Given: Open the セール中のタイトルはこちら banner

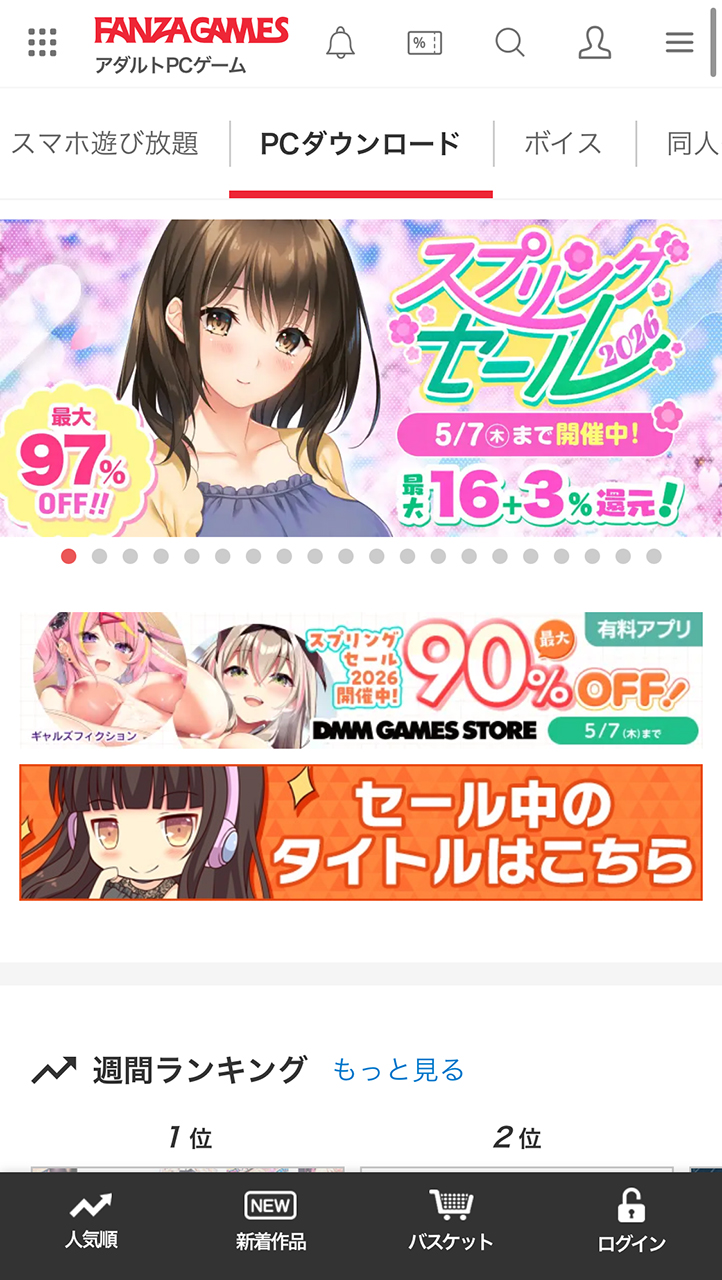Looking at the screenshot, I should tap(361, 832).
